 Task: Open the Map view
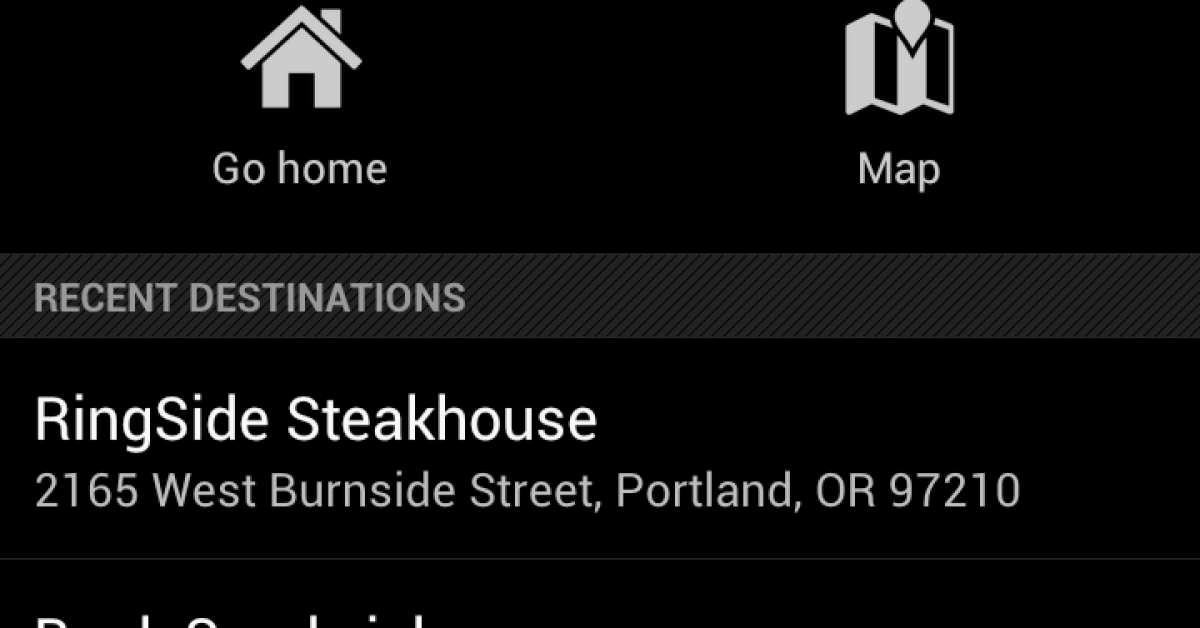pos(898,100)
